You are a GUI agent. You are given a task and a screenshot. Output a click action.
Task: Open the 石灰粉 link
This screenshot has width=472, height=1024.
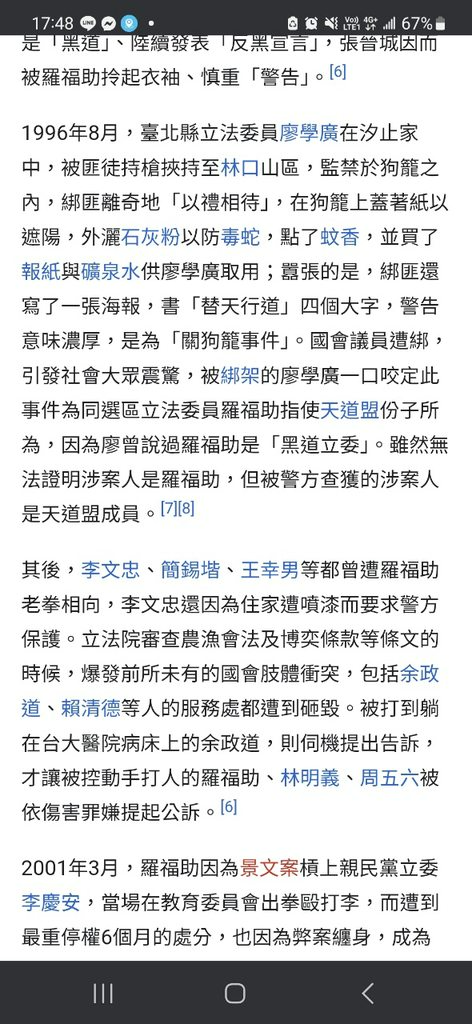point(151,237)
